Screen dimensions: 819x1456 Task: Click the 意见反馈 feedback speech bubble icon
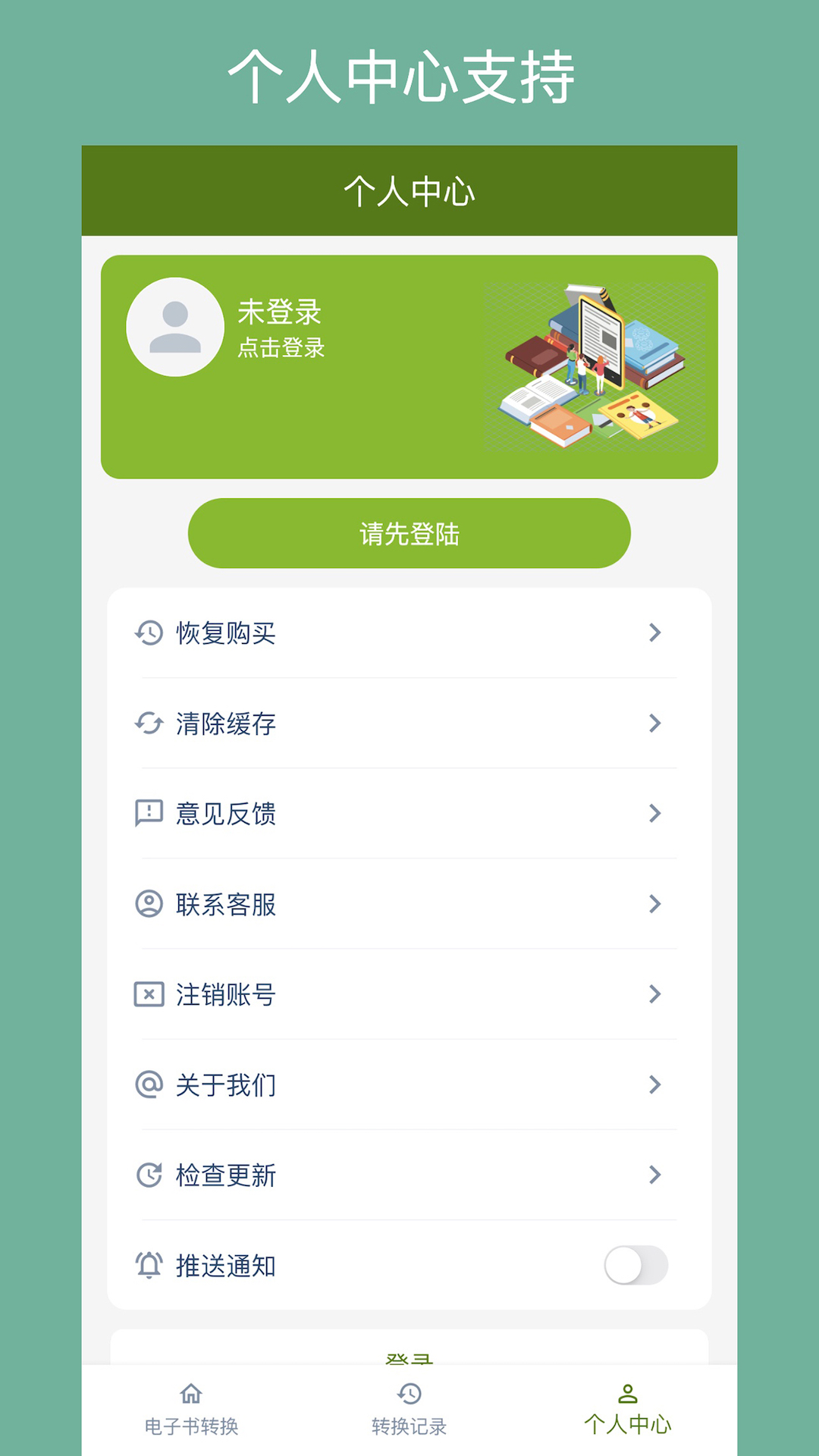pos(149,814)
